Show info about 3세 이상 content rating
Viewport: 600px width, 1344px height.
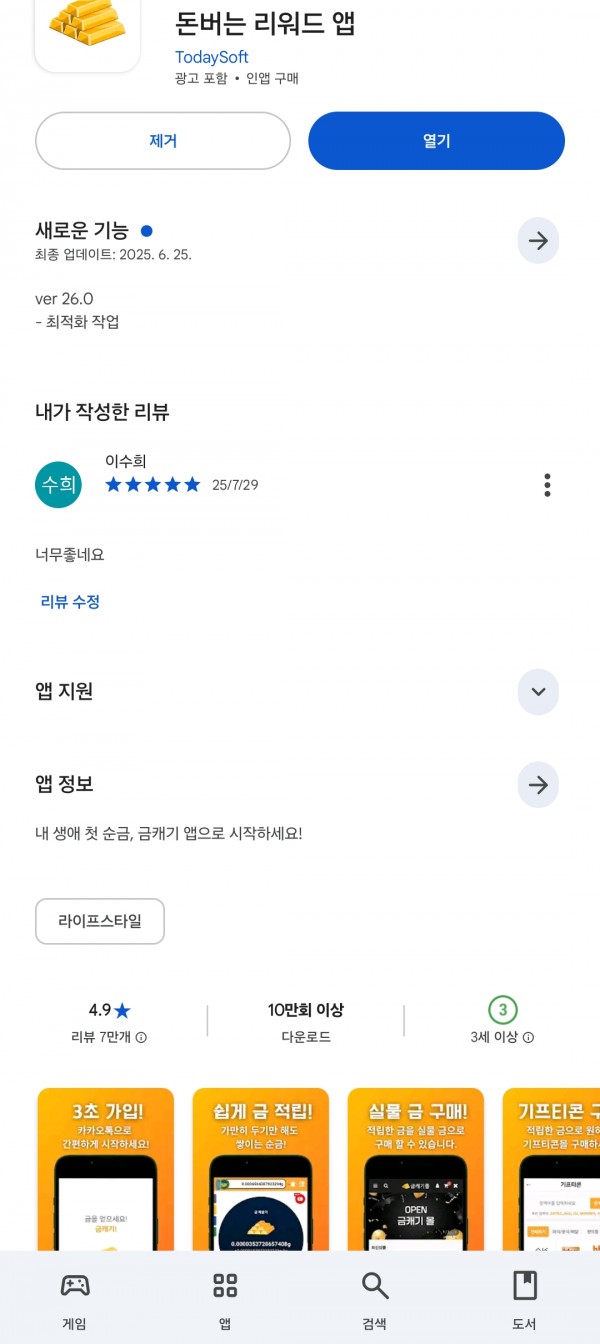pyautogui.click(x=528, y=1038)
